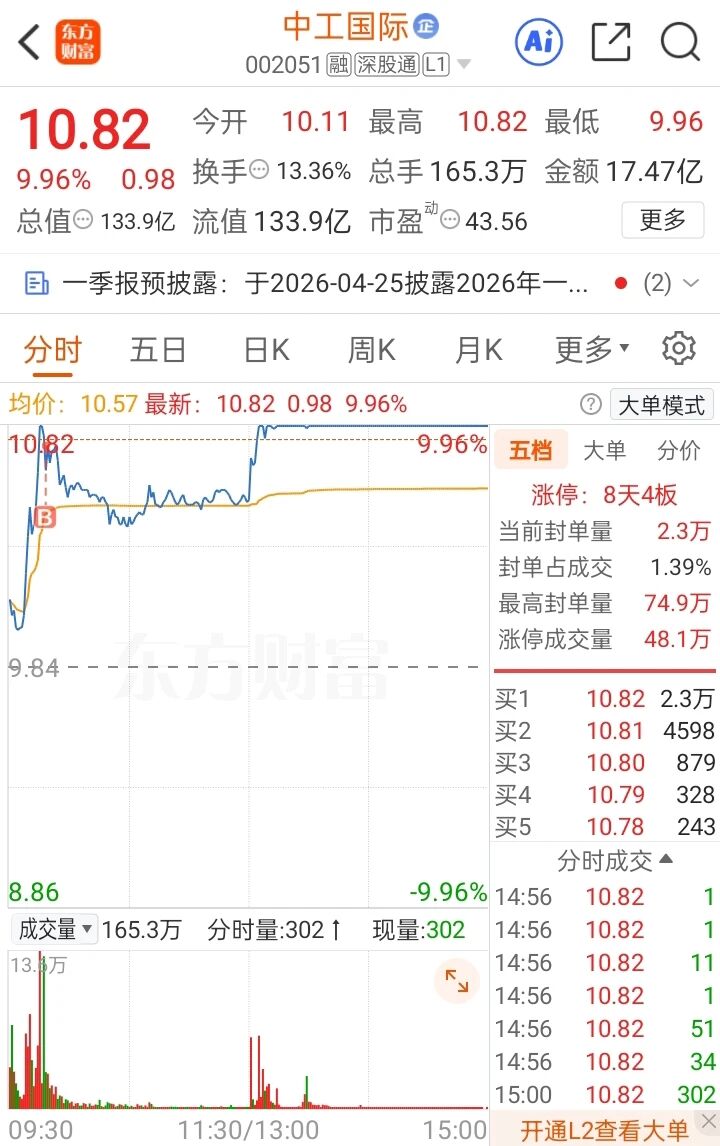The height and width of the screenshot is (1146, 720).
Task: Switch to the 月K chart tab
Action: tap(478, 350)
